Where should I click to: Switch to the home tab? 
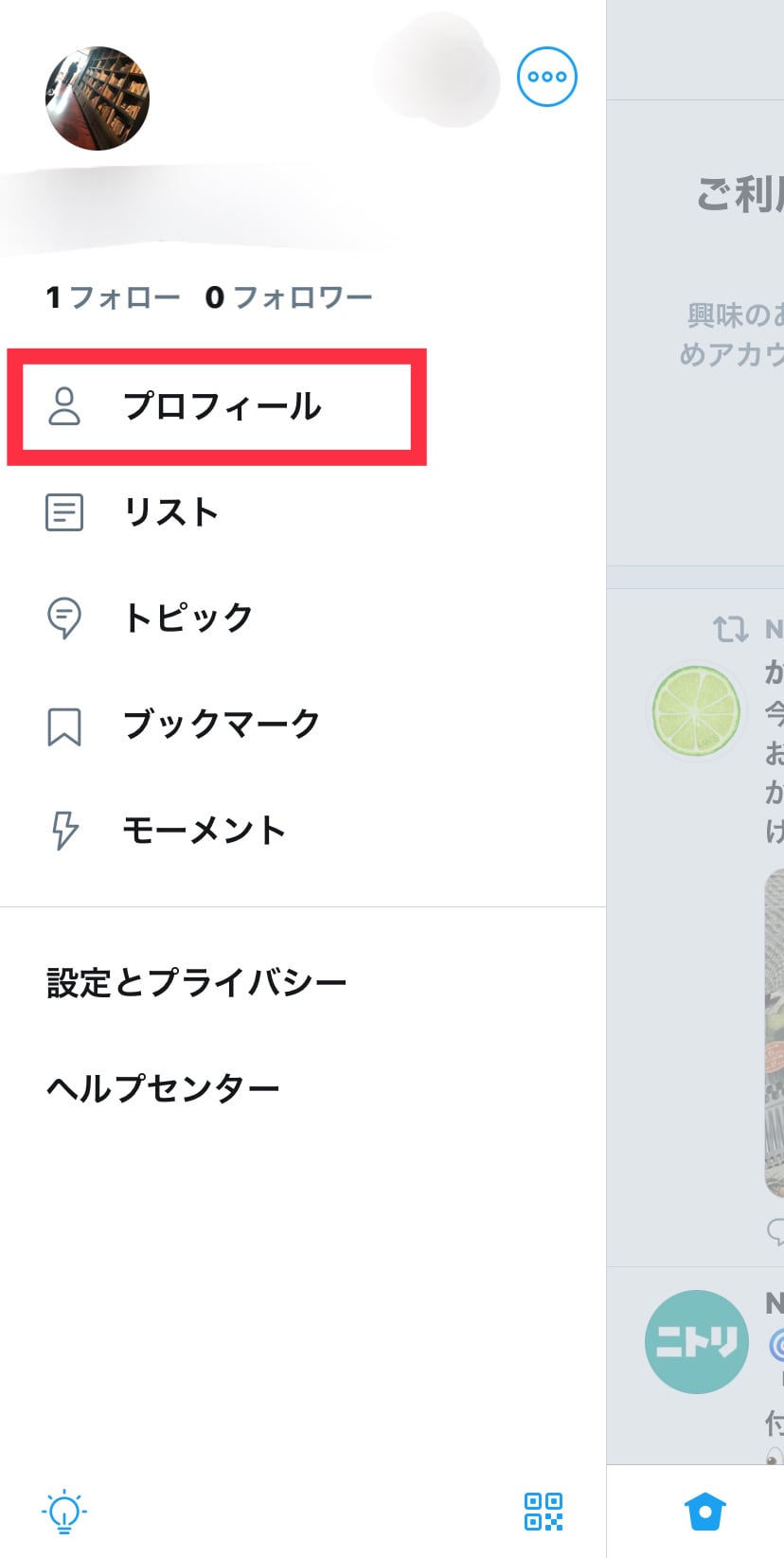pos(704,1512)
